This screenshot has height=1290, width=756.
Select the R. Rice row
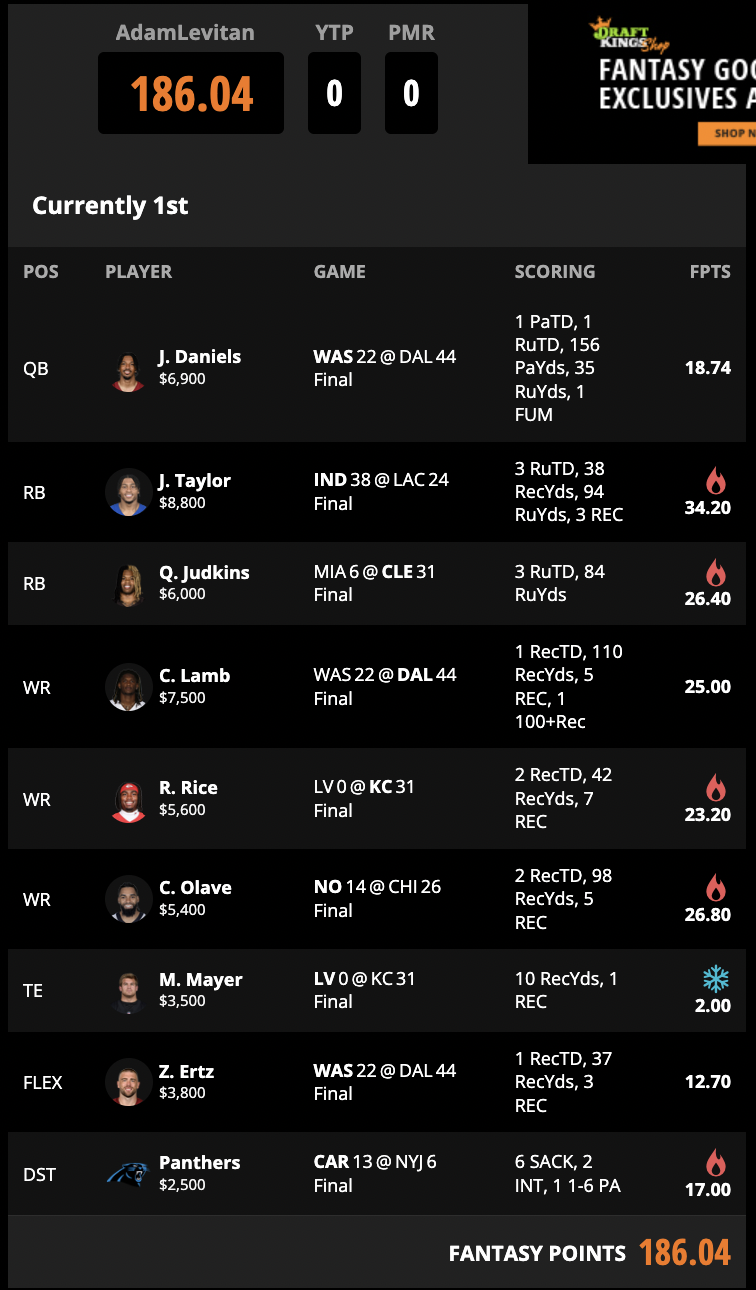tap(188, 788)
